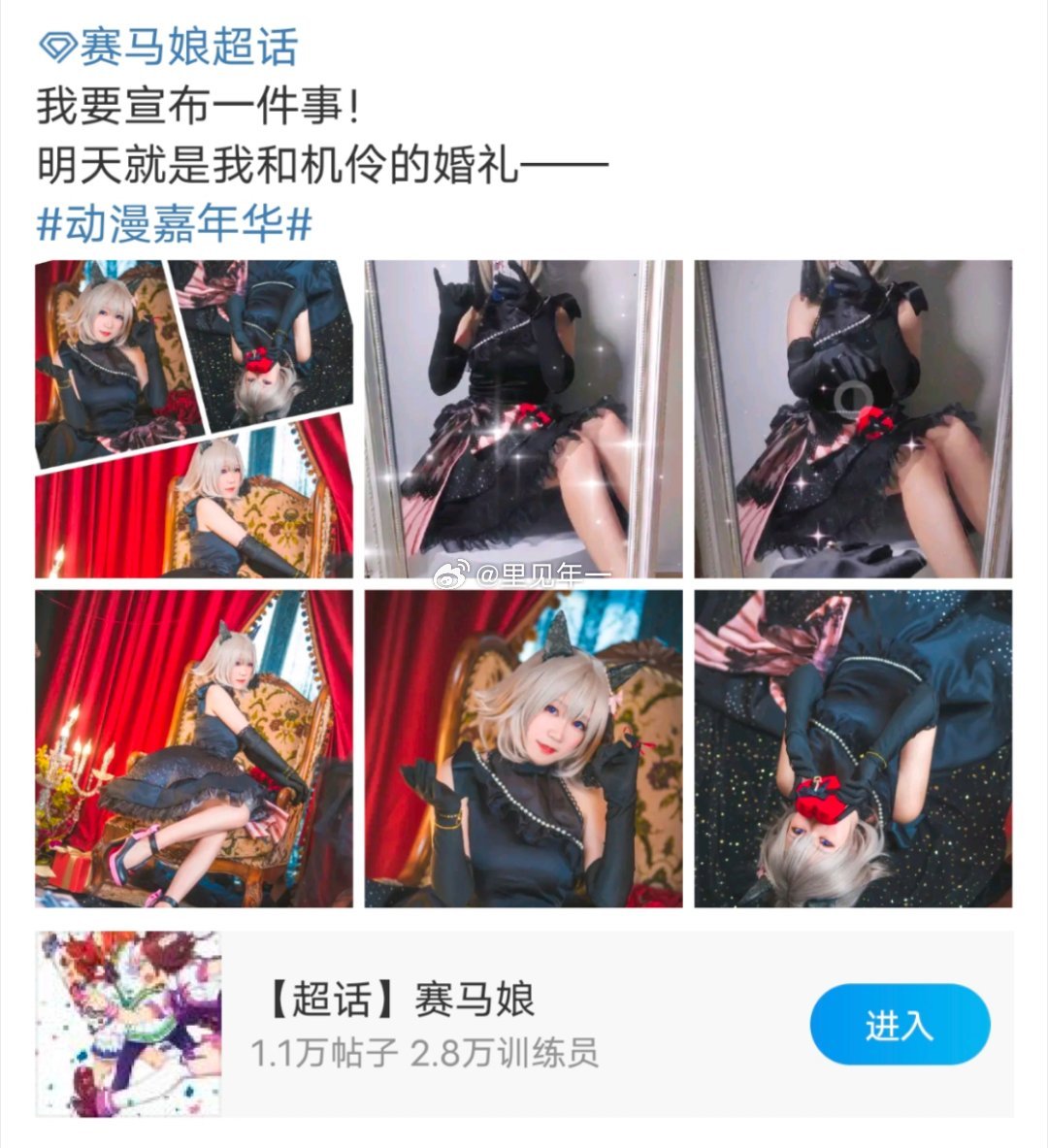Open the close-up portrait photo in bottom row
Image resolution: width=1048 pixels, height=1148 pixels.
[523, 748]
